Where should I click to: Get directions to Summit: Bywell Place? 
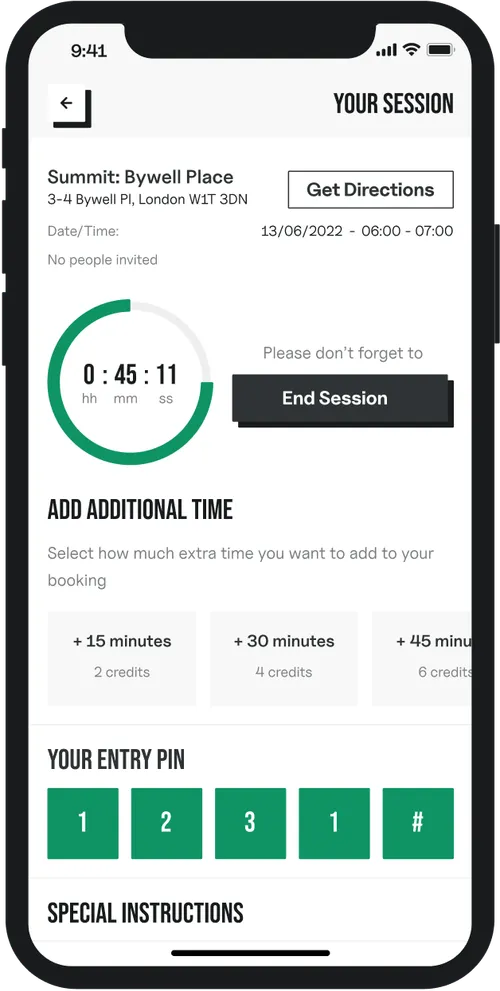tap(370, 190)
